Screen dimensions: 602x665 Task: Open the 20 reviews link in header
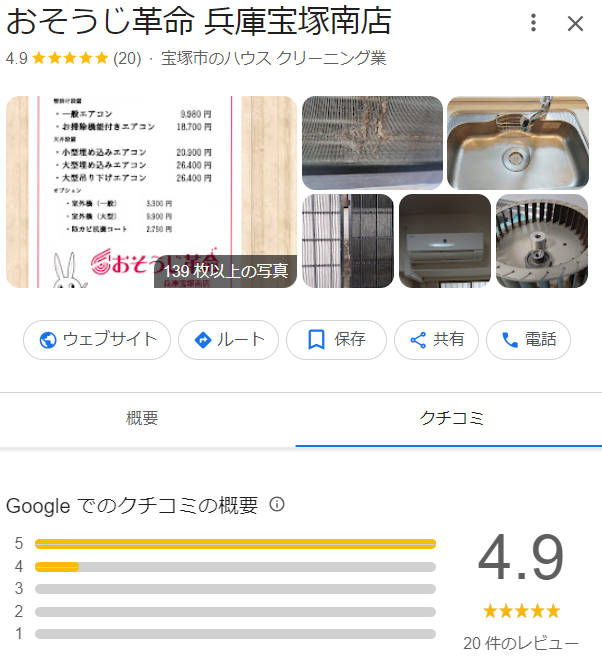pyautogui.click(x=127, y=58)
